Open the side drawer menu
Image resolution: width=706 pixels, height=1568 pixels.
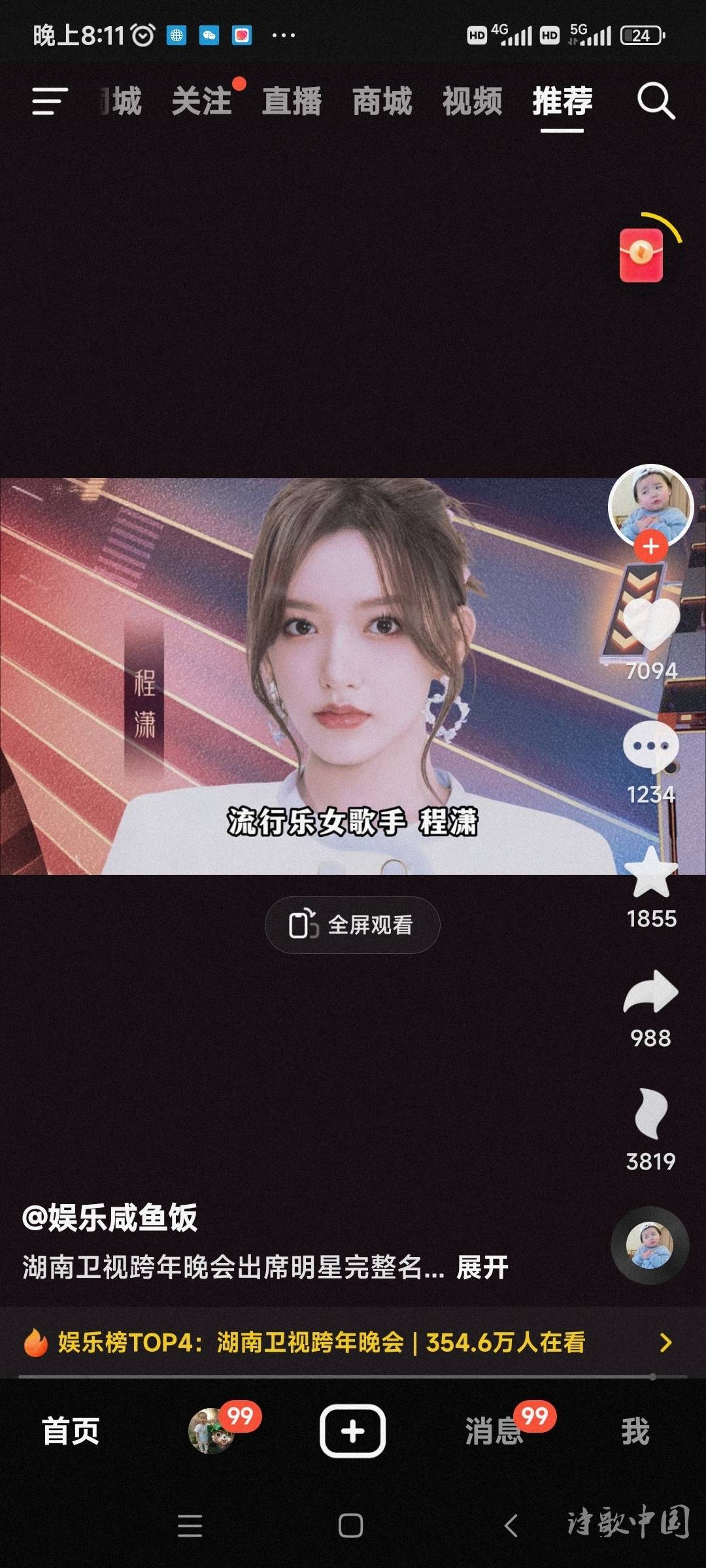tap(50, 101)
